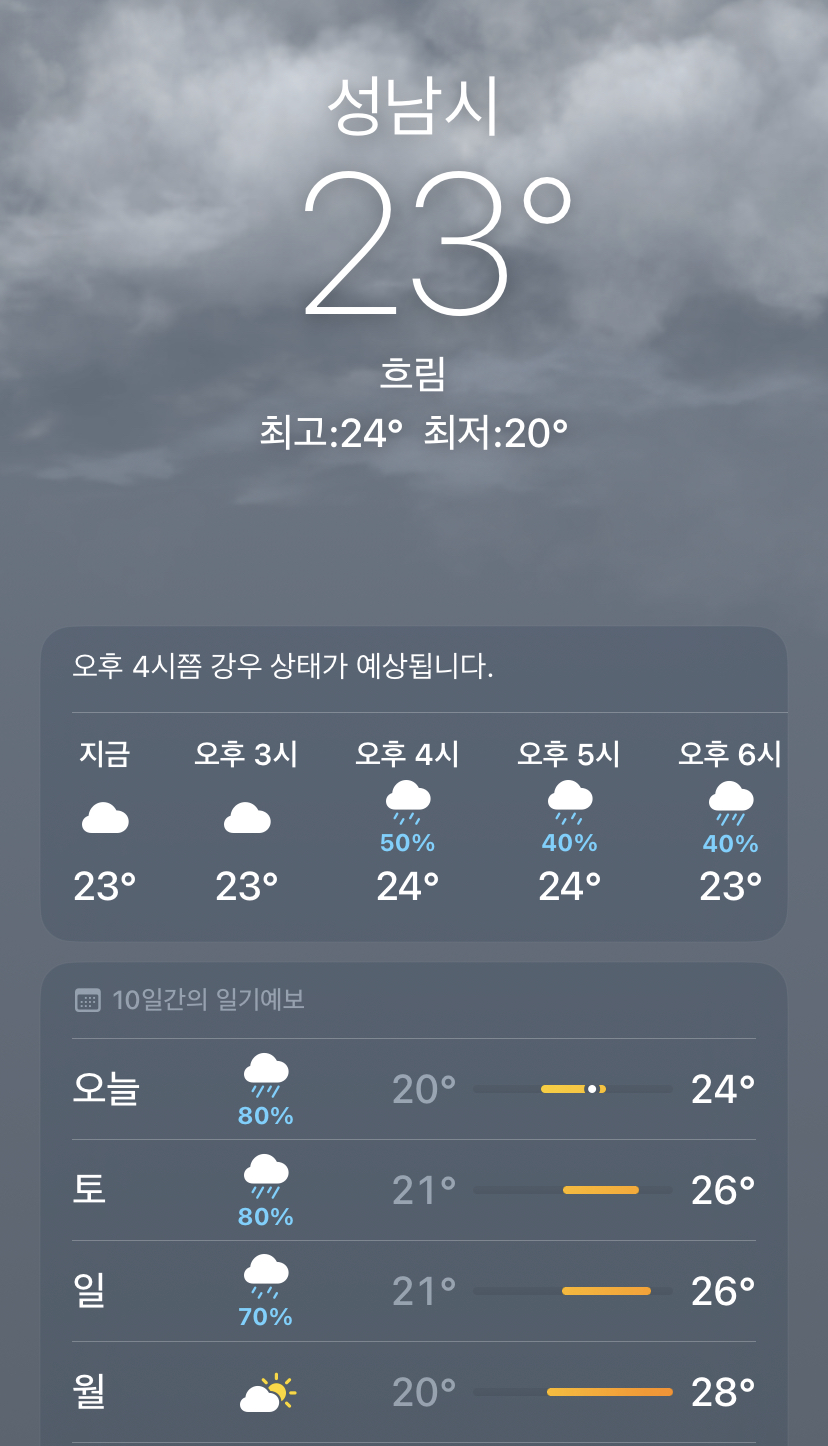
Task: Expand the 오늘 daily forecast row
Action: pos(414,1088)
